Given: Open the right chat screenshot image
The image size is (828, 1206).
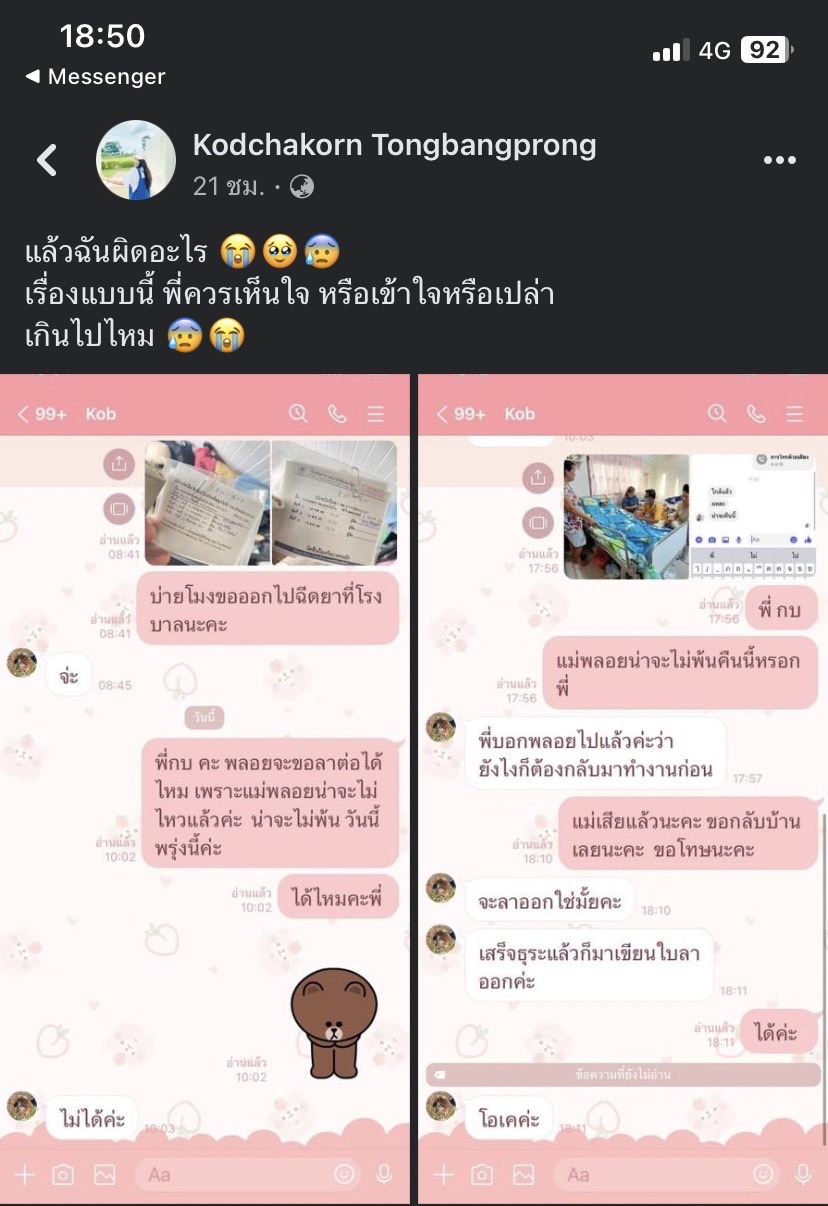Looking at the screenshot, I should pyautogui.click(x=622, y=788).
